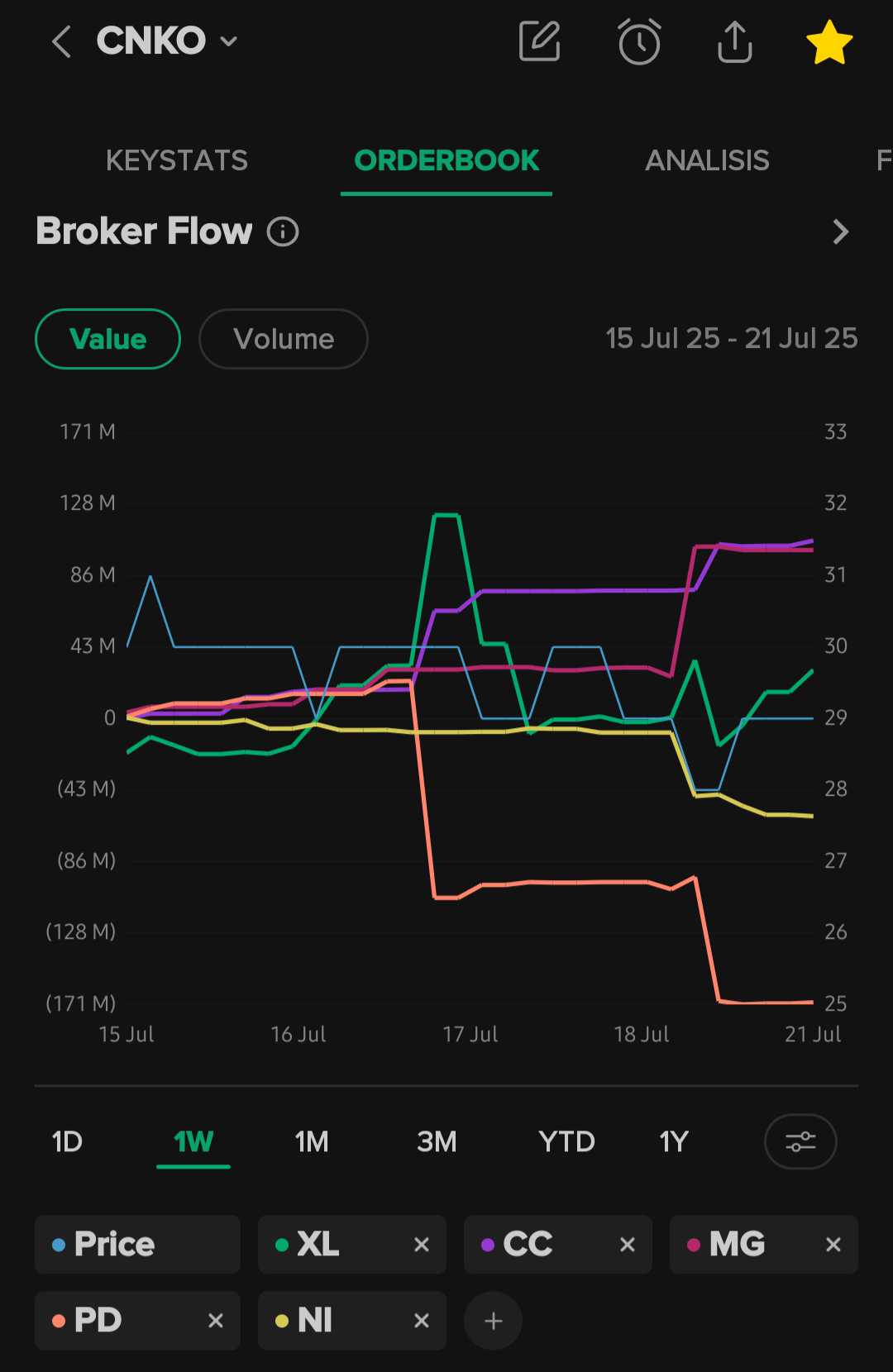Select the Volume chip
Image resolution: width=893 pixels, height=1372 pixels.
pos(284,339)
